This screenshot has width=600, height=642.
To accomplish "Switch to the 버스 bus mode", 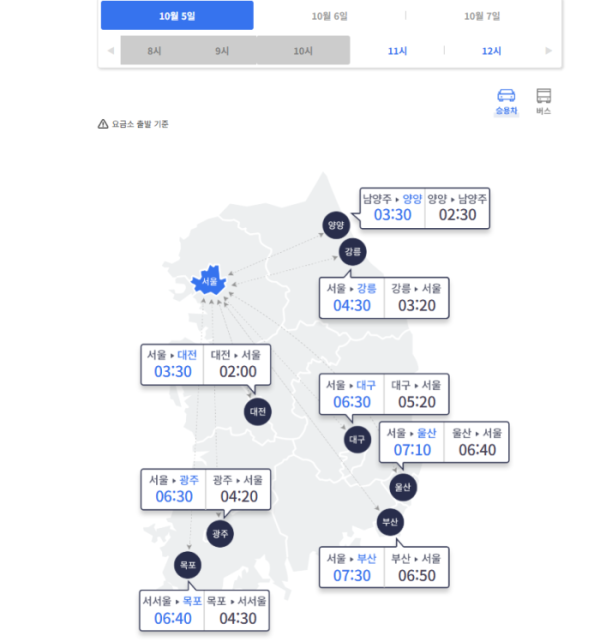I will tap(544, 101).
